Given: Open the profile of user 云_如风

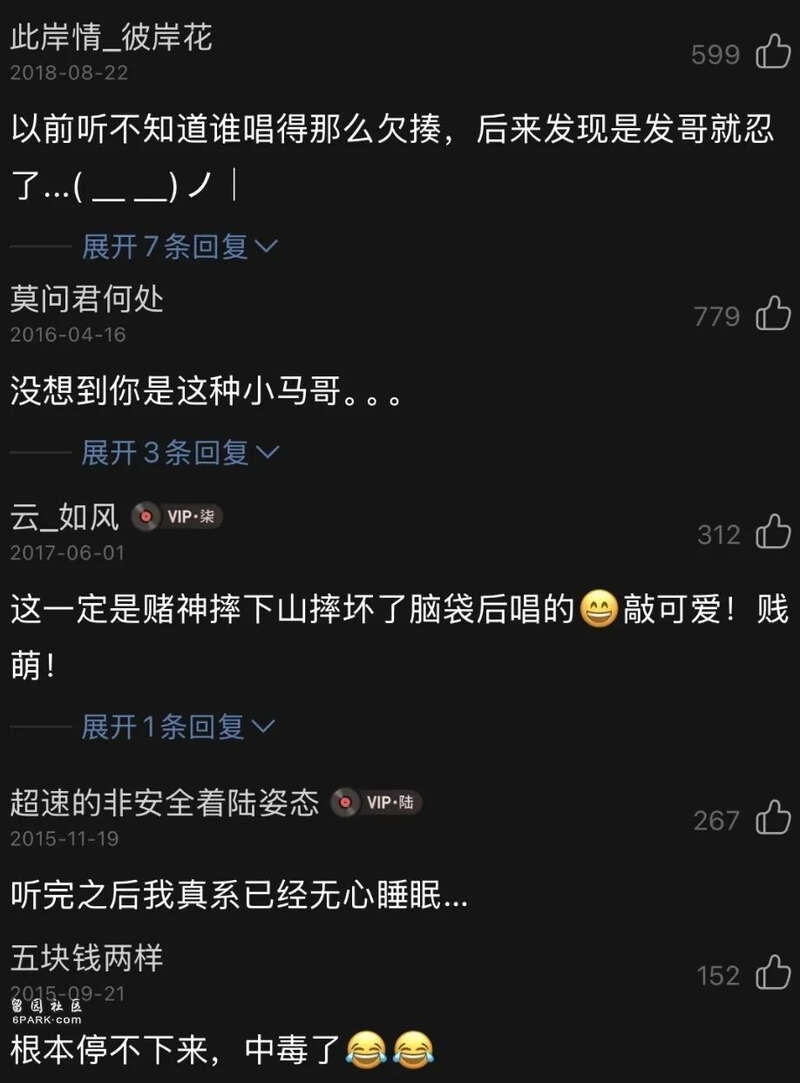Looking at the screenshot, I should click(65, 517).
